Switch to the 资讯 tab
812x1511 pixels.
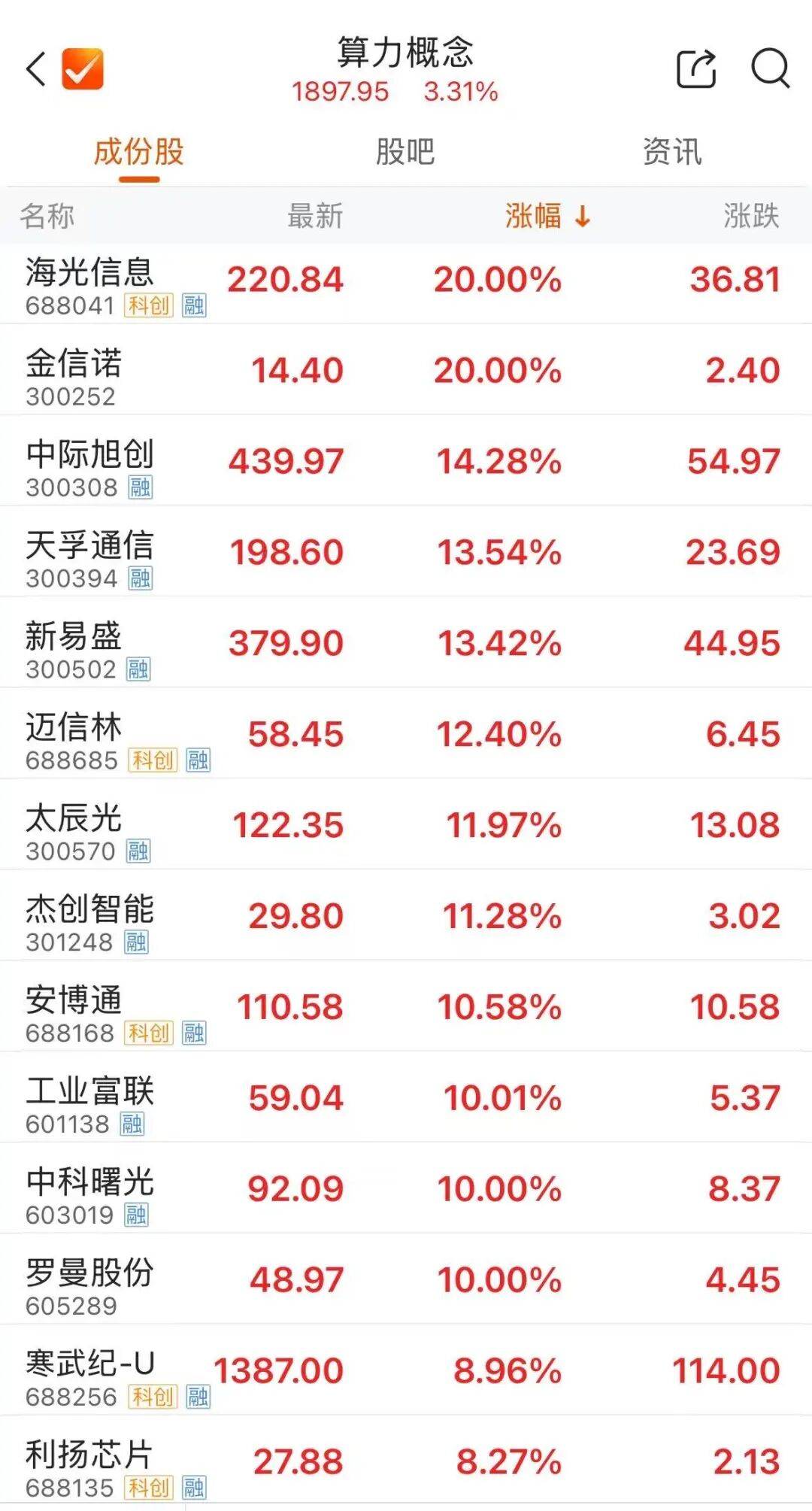(x=672, y=152)
